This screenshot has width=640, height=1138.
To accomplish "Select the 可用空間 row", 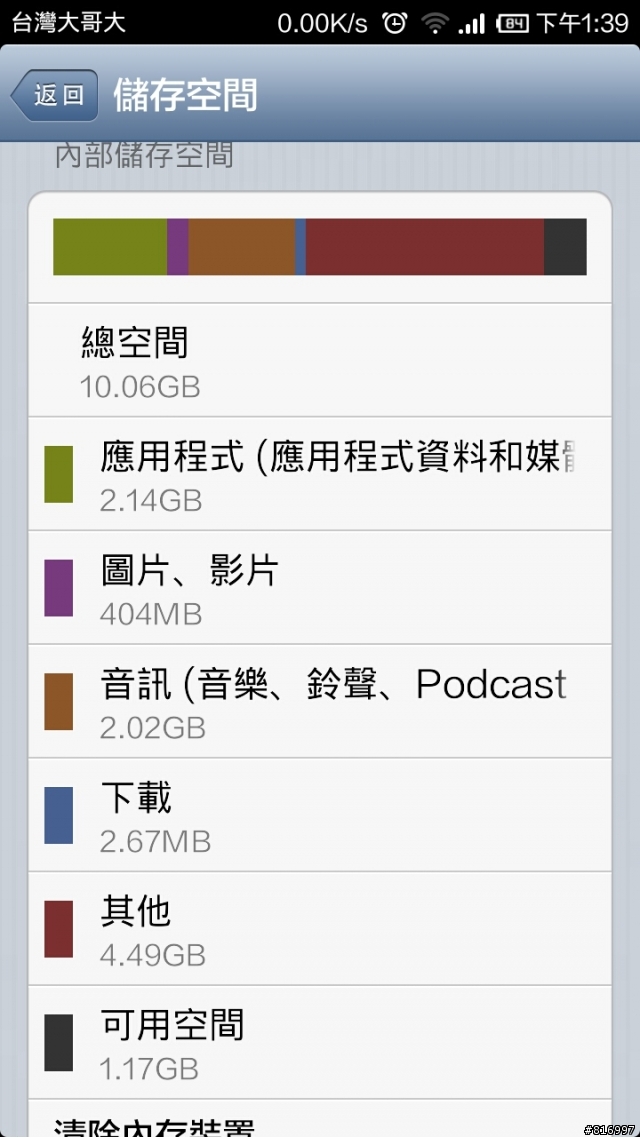I will (320, 1042).
